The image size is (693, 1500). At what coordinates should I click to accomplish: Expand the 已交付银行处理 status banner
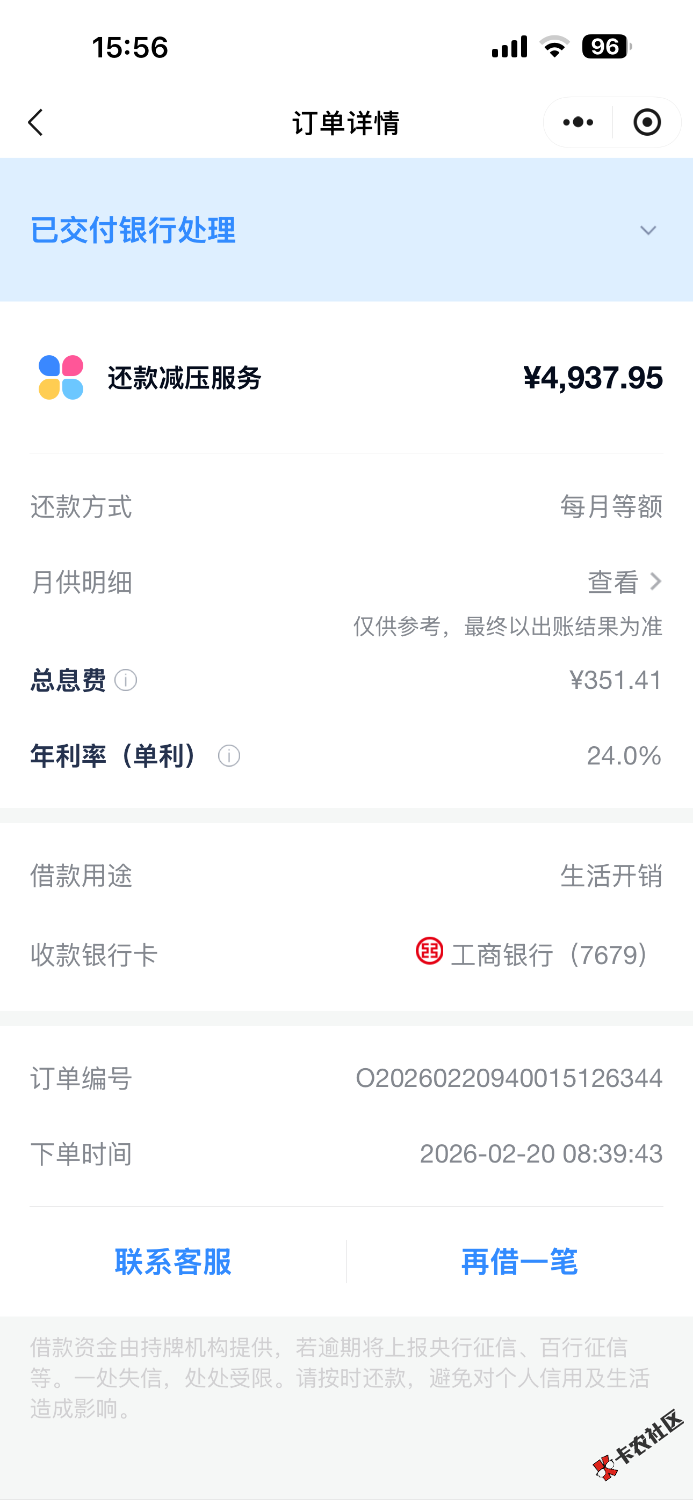[648, 231]
